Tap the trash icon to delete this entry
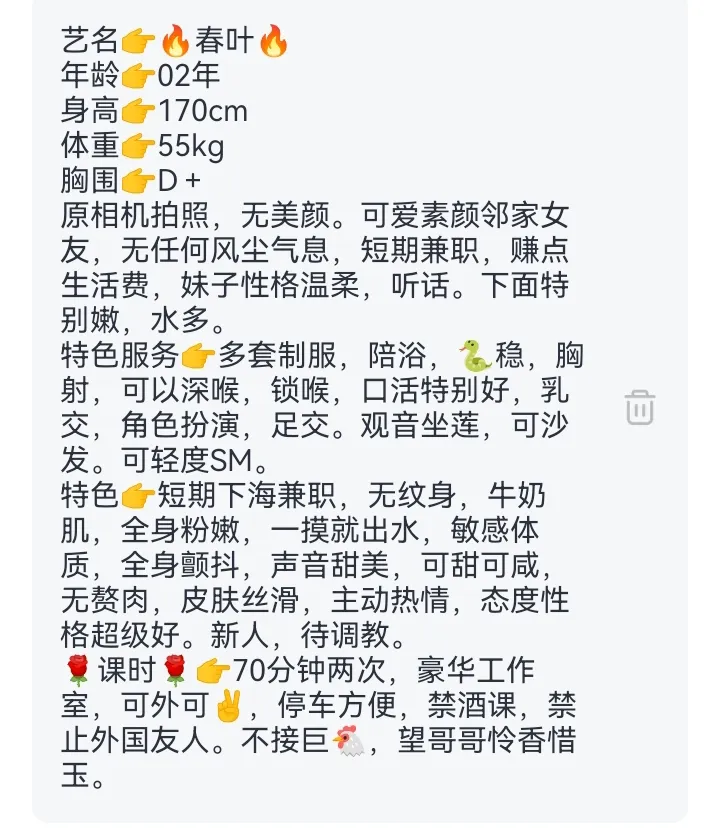Screen dimensions: 720x828 click(x=640, y=407)
